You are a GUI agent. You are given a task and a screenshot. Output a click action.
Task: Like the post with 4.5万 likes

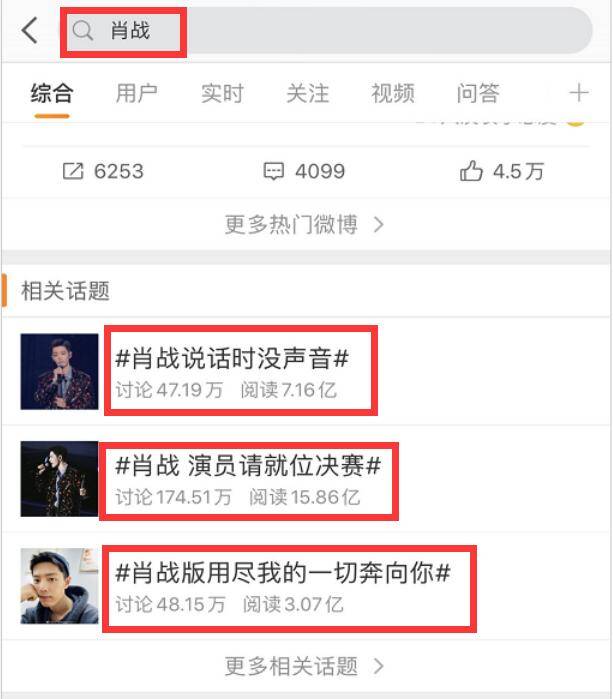502,171
